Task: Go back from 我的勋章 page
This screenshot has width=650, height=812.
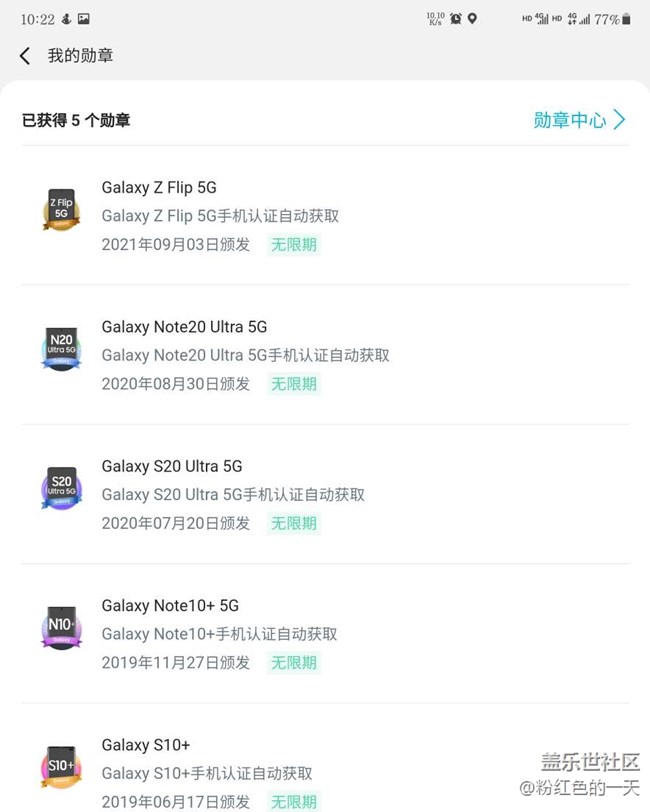Action: point(25,56)
